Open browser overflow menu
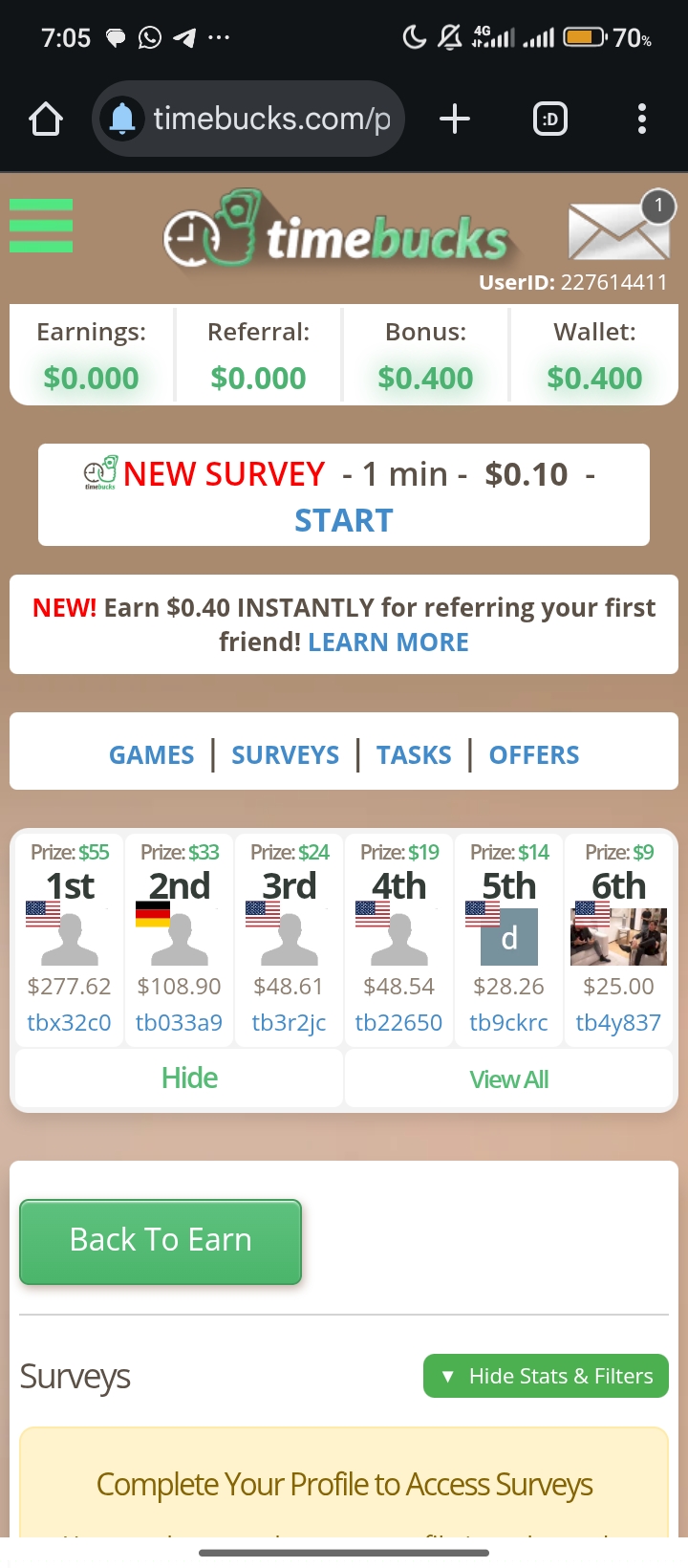Image resolution: width=688 pixels, height=1568 pixels. click(641, 120)
